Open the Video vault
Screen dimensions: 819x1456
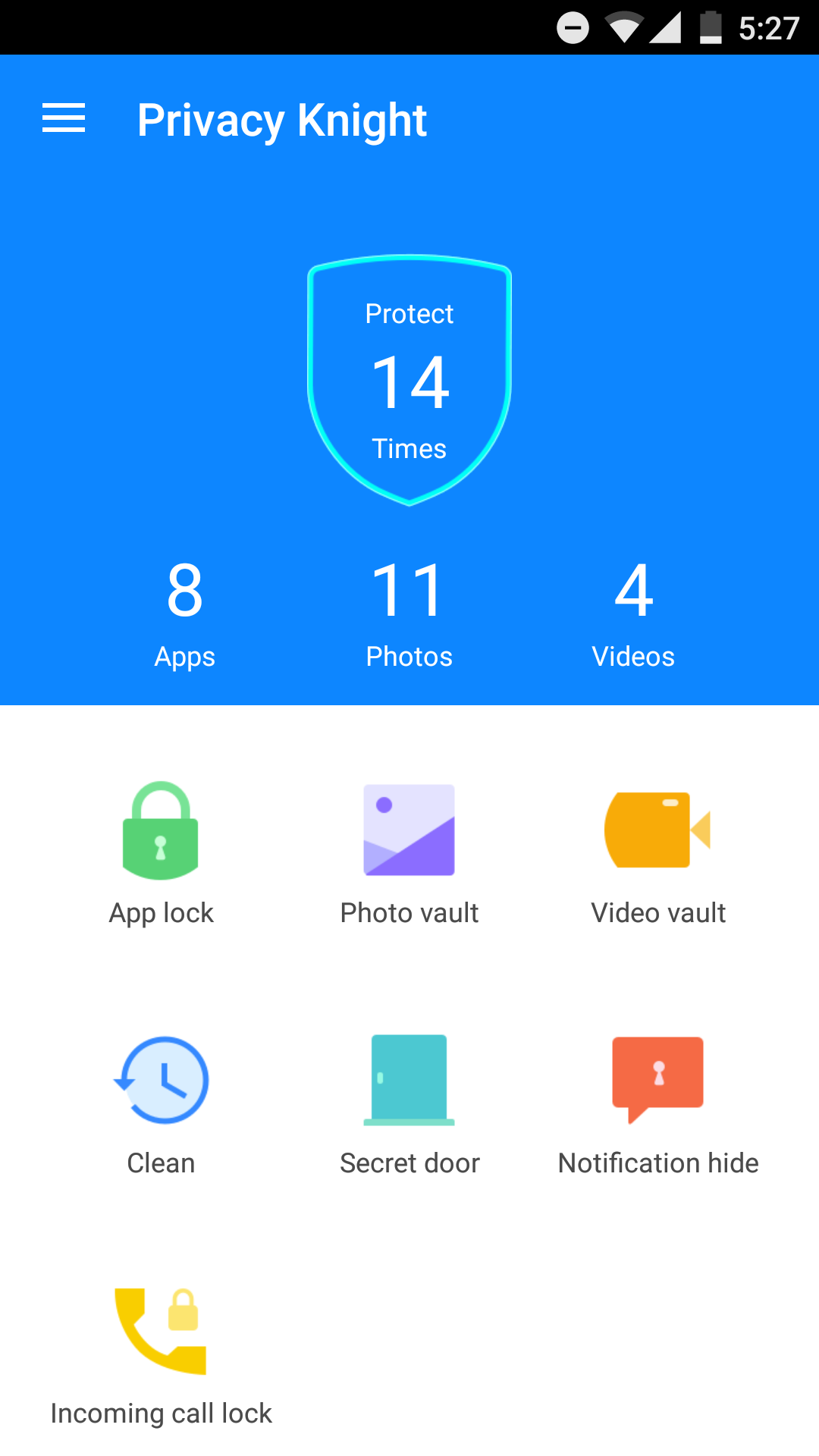pyautogui.click(x=657, y=853)
